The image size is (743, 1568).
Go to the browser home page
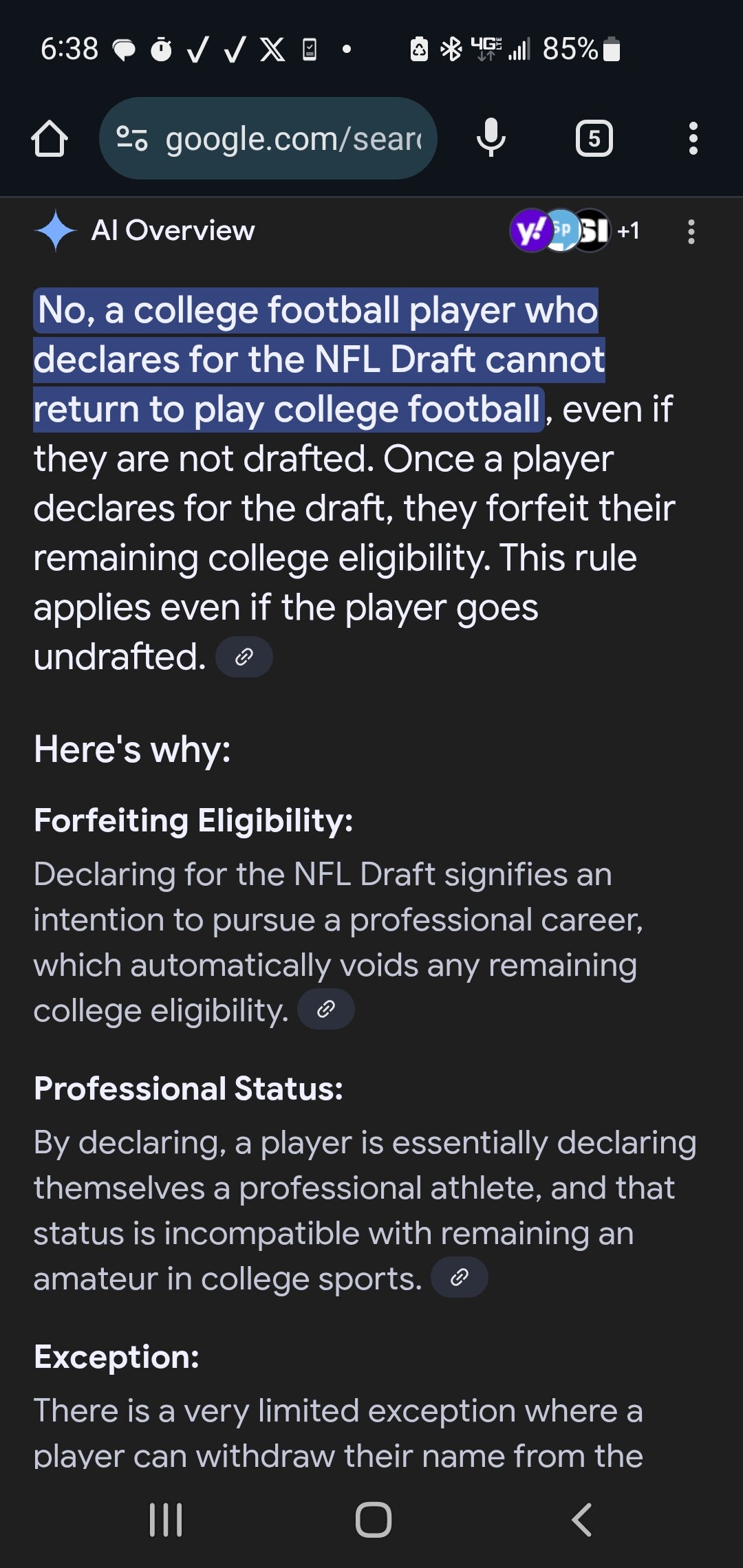coord(50,139)
